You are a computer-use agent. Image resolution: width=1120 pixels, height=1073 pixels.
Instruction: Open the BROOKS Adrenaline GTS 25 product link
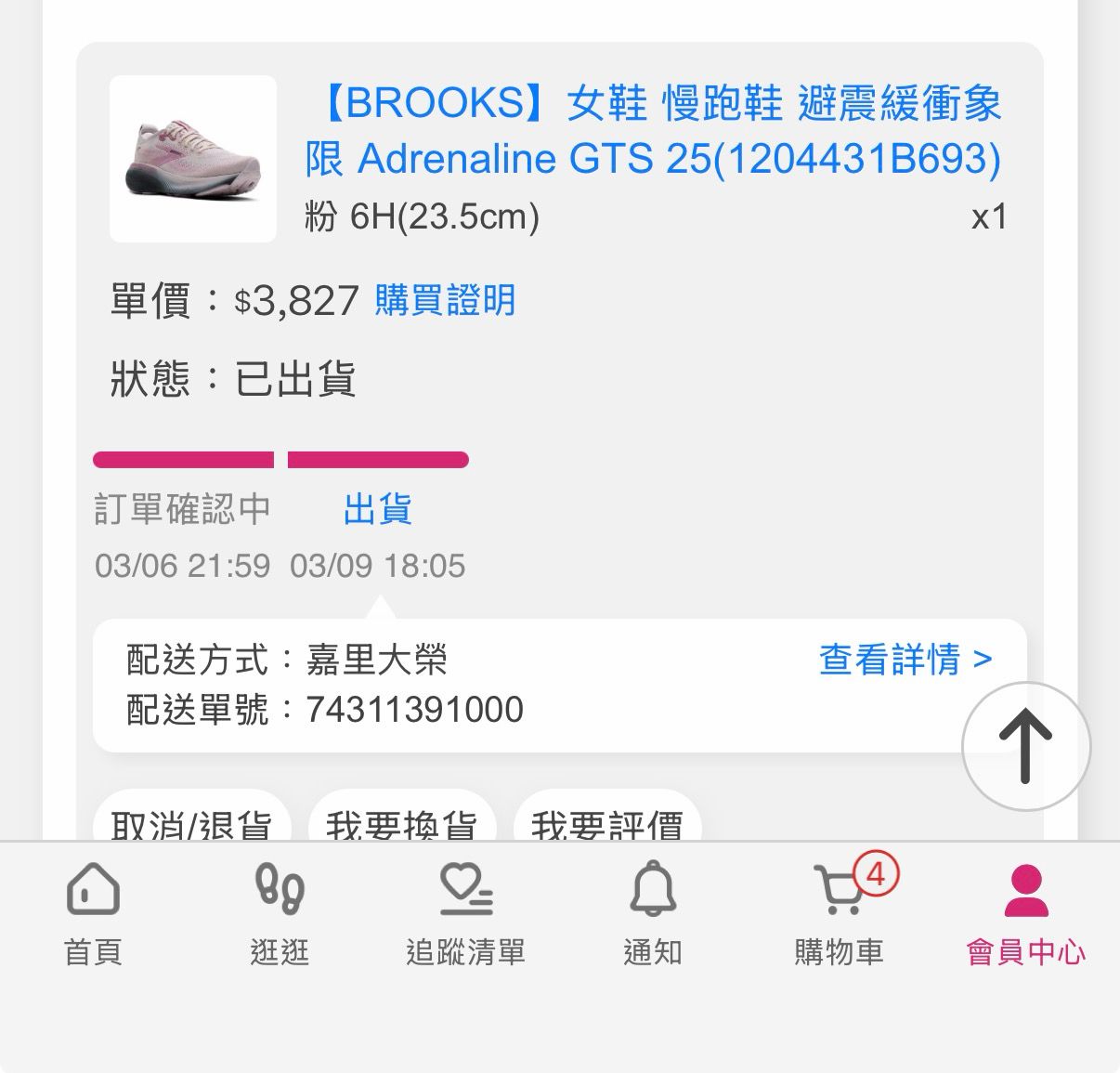[653, 130]
